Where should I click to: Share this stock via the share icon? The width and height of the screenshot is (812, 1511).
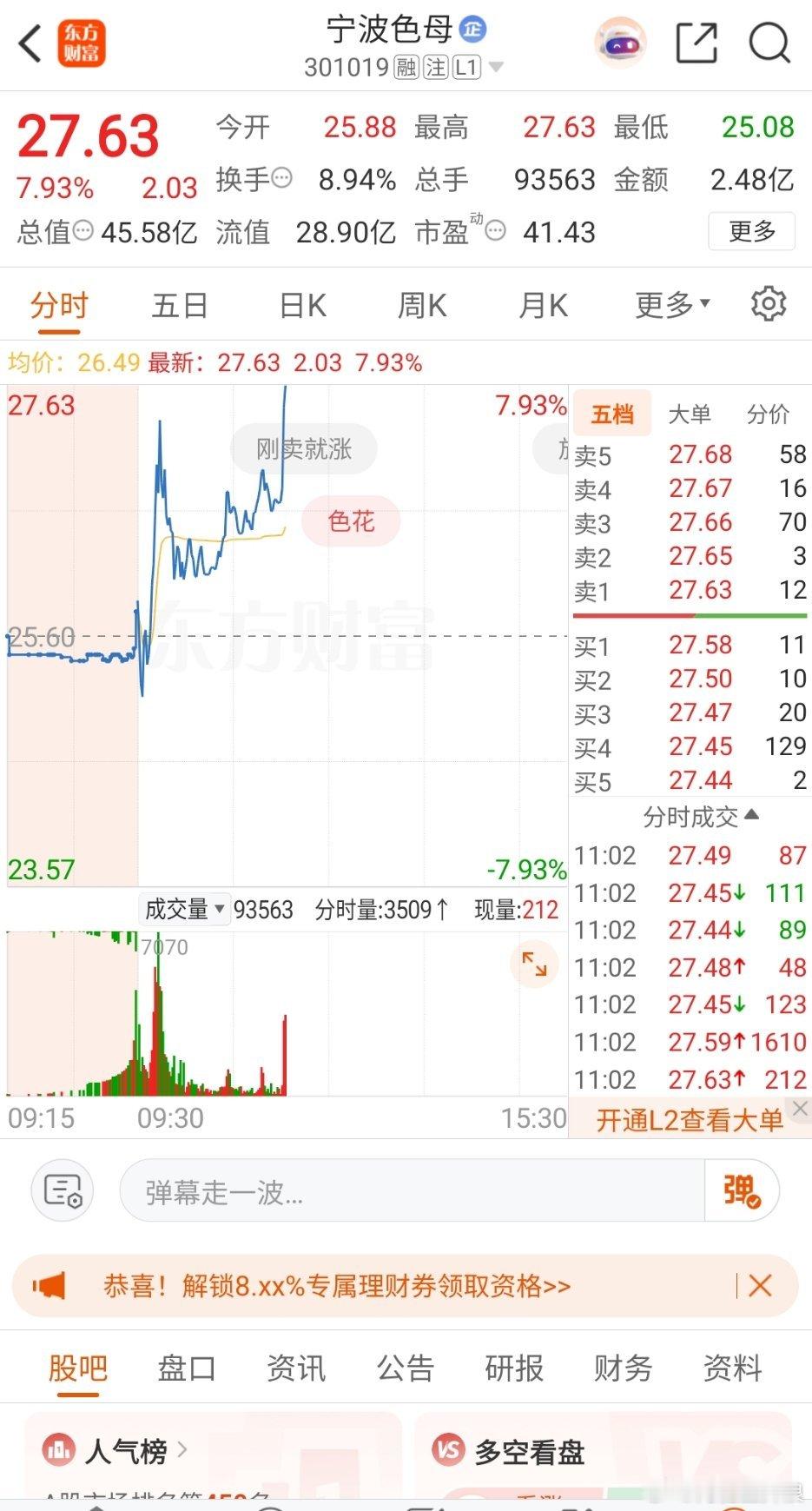coord(695,41)
